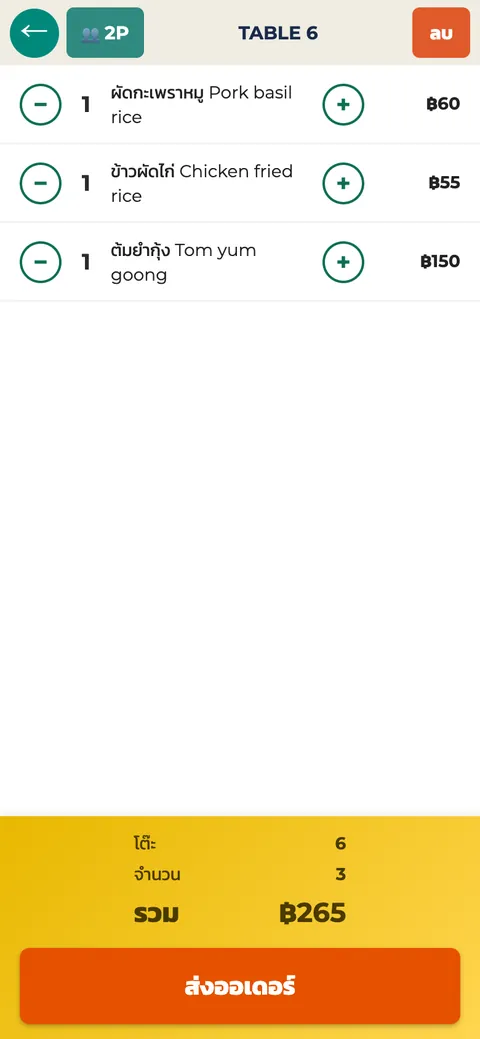Decrease quantity of Pork basil rice
The height and width of the screenshot is (1039, 480).
pos(40,105)
